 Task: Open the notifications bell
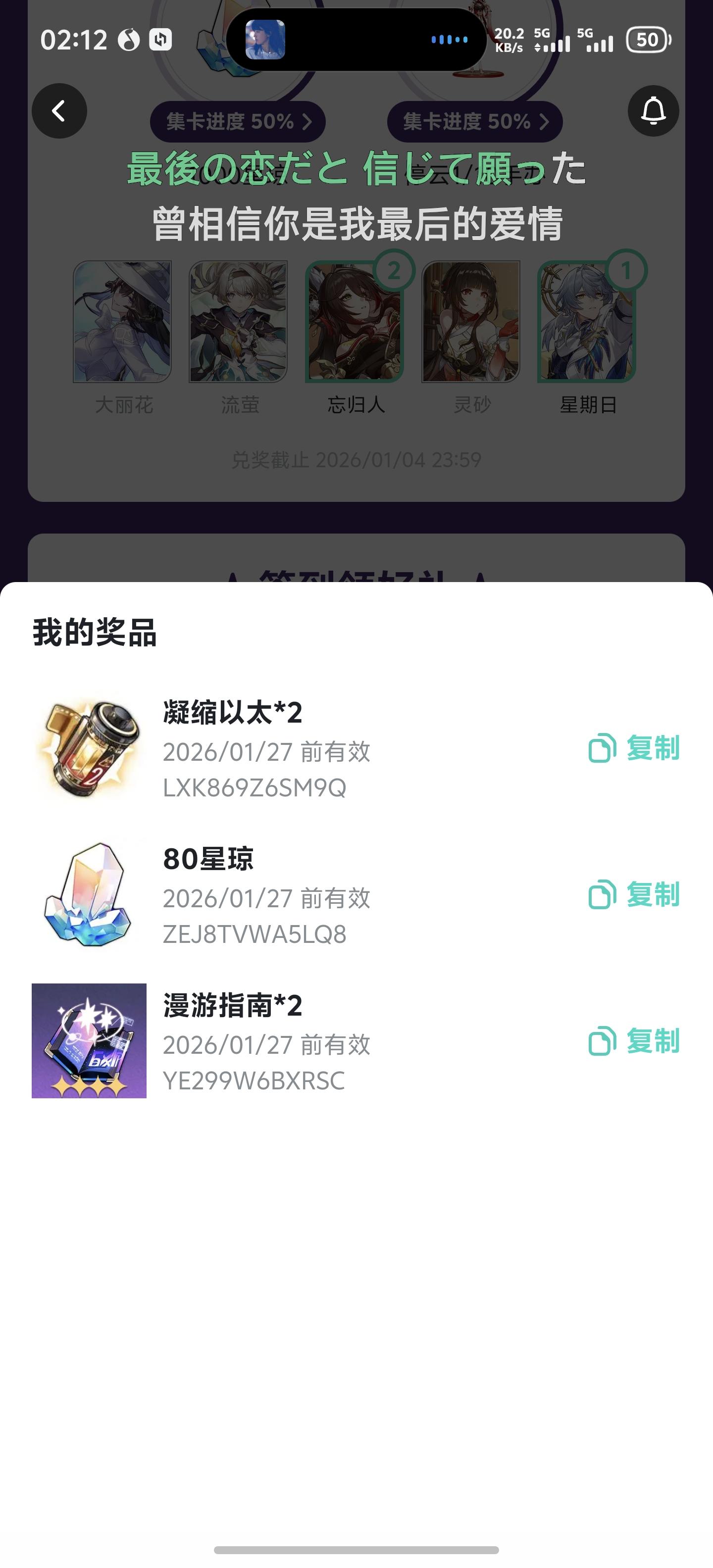click(653, 111)
